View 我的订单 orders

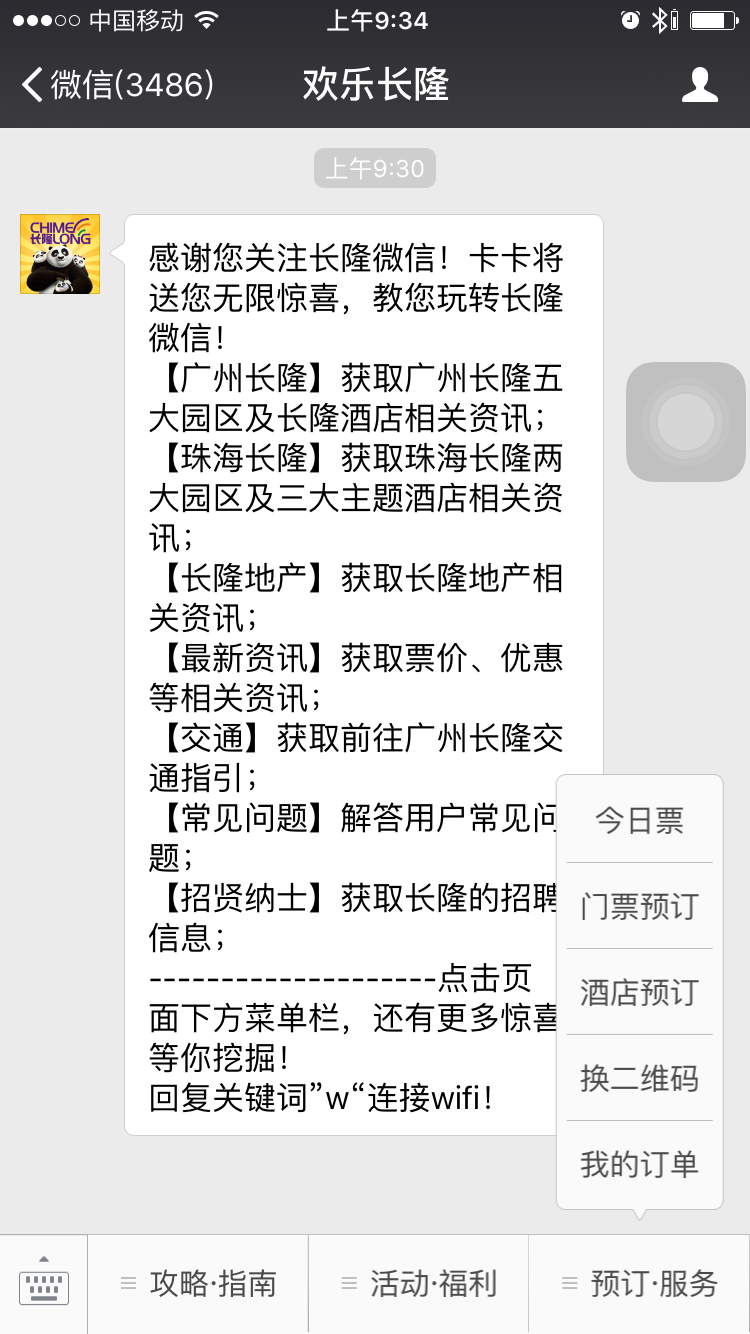pos(639,1164)
